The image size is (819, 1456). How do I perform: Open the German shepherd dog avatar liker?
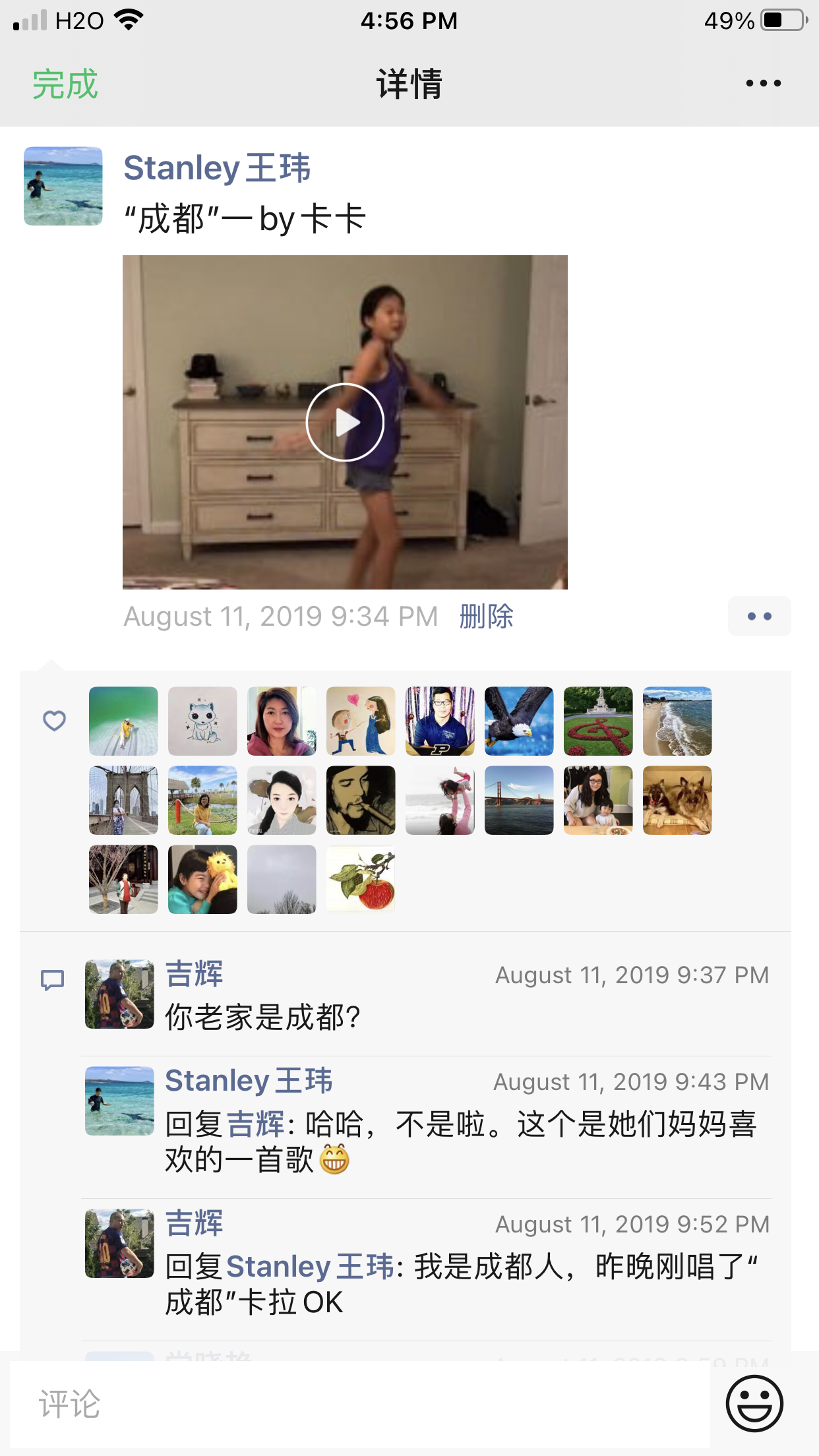(x=677, y=800)
